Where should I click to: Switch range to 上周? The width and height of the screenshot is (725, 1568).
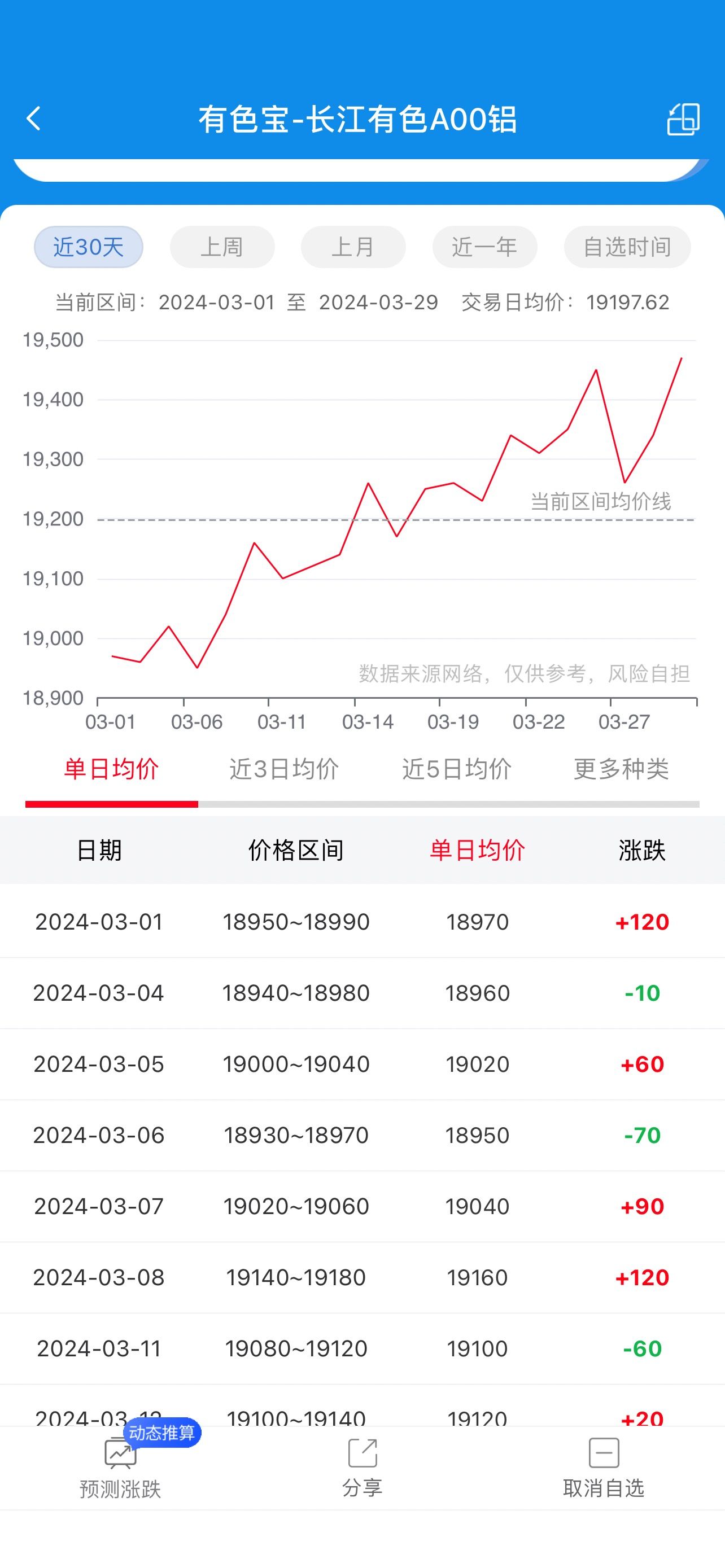tap(222, 247)
